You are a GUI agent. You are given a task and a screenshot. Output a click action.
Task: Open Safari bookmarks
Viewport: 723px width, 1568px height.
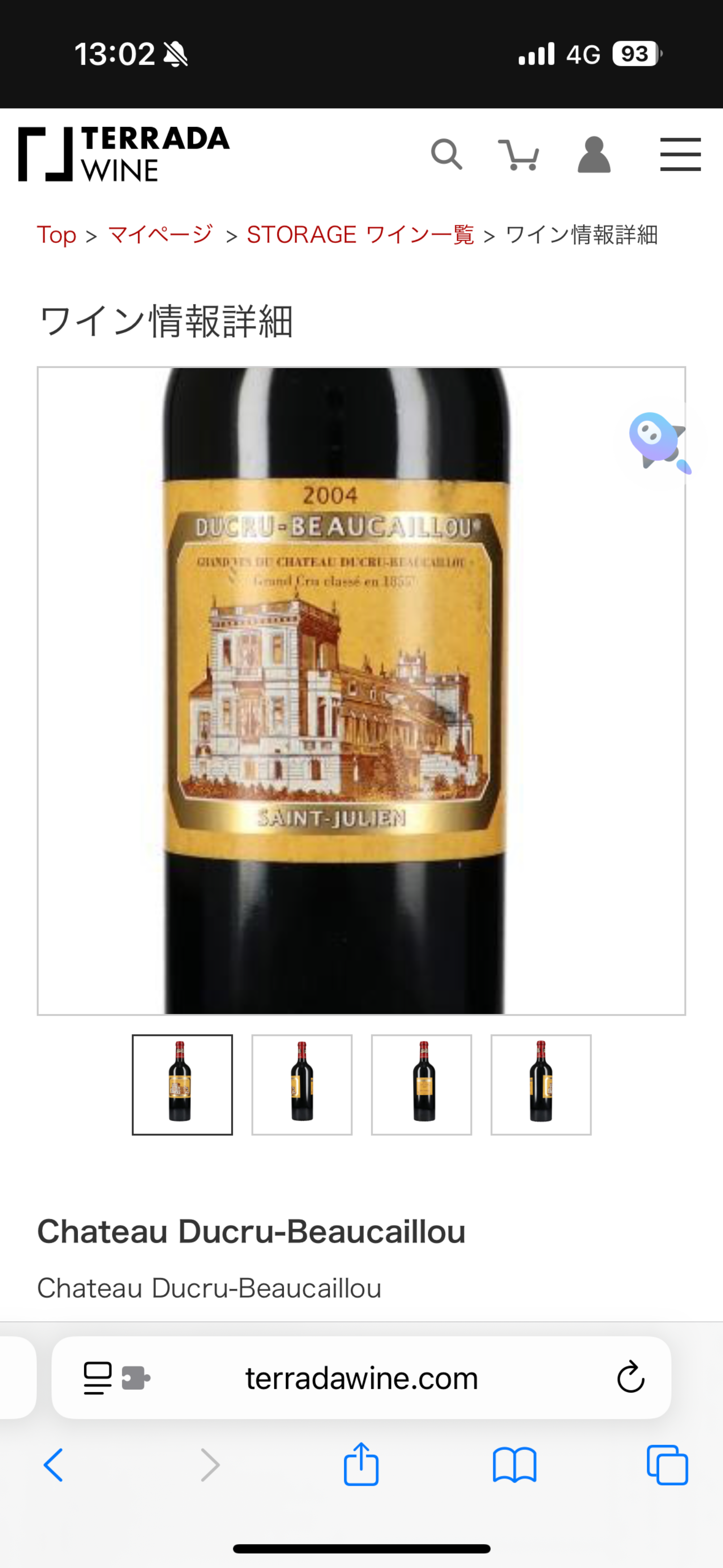(514, 1465)
